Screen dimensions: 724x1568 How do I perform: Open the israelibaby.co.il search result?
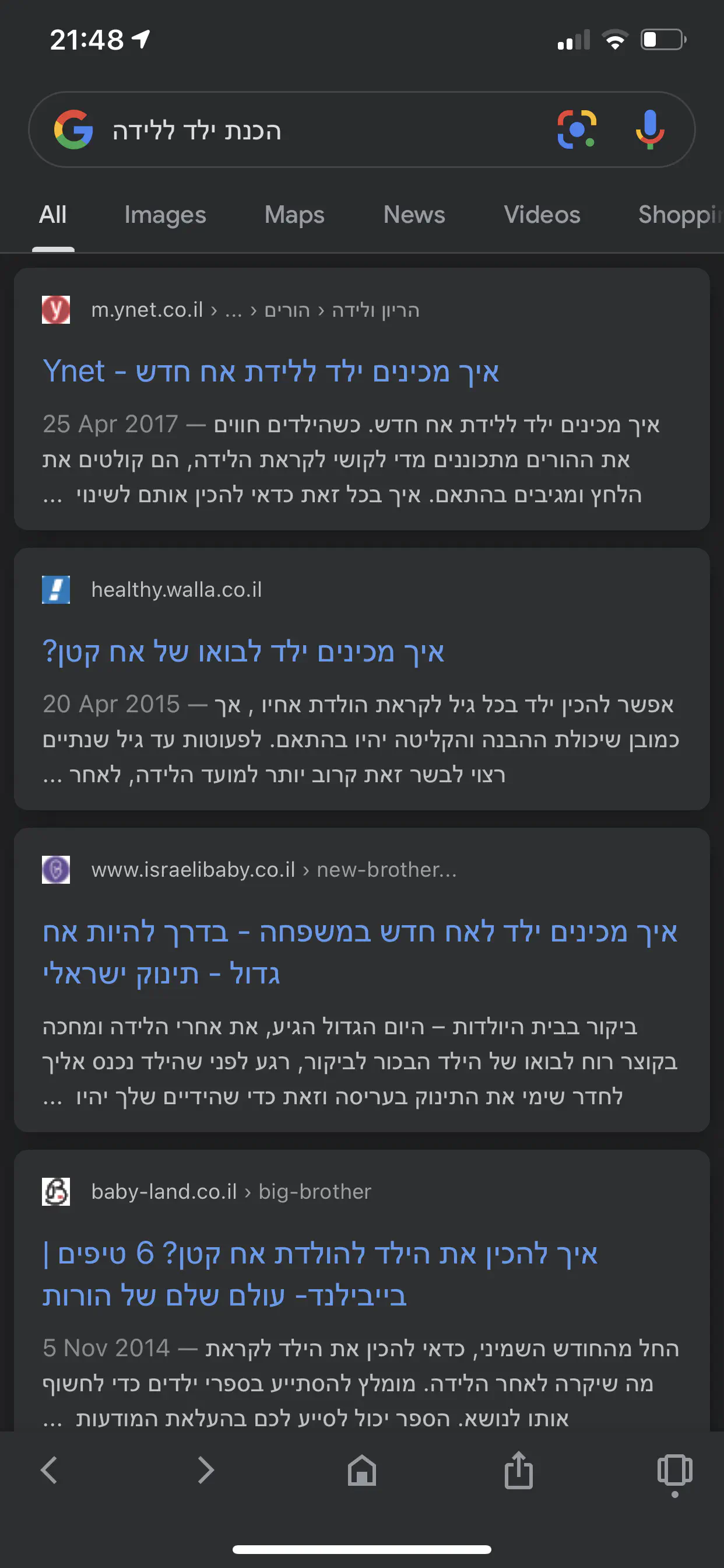pos(359,952)
